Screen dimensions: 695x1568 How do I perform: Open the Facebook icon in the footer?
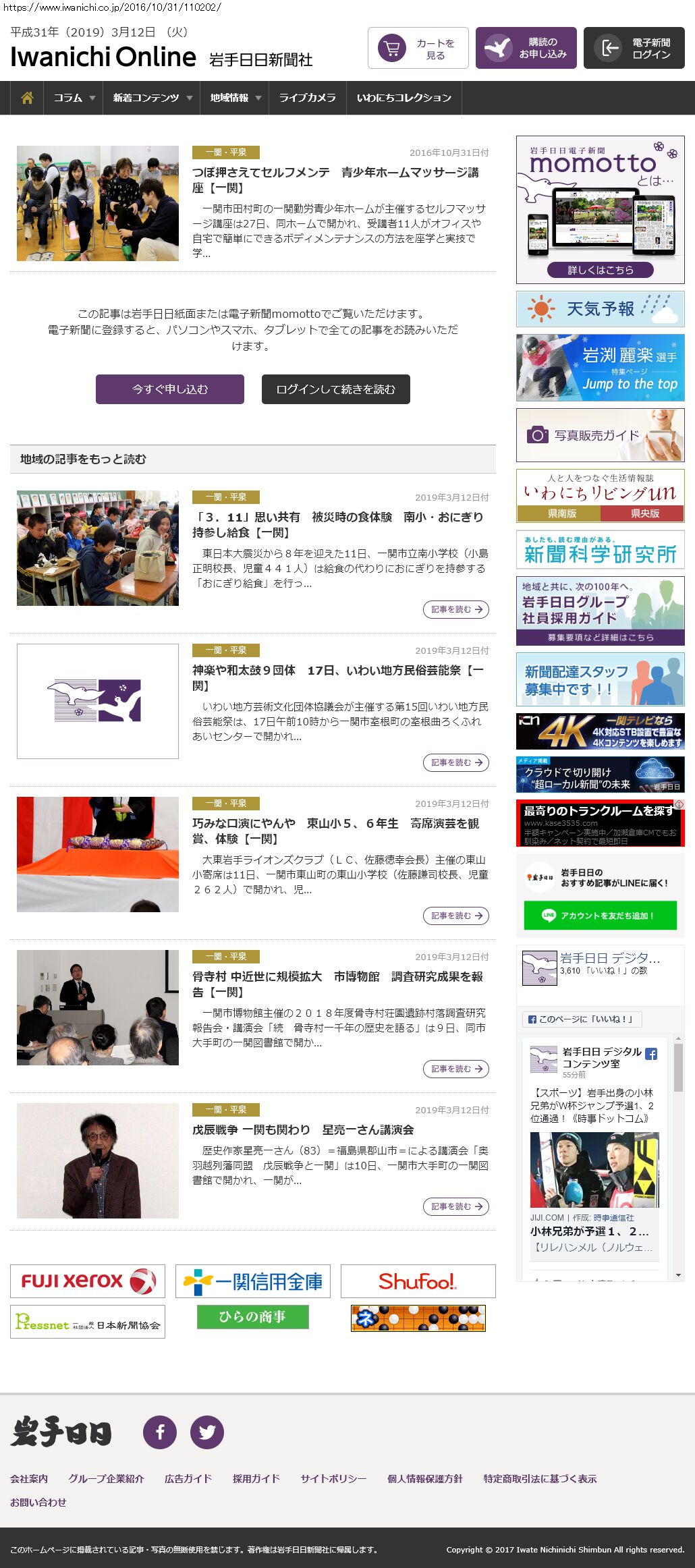(160, 1432)
